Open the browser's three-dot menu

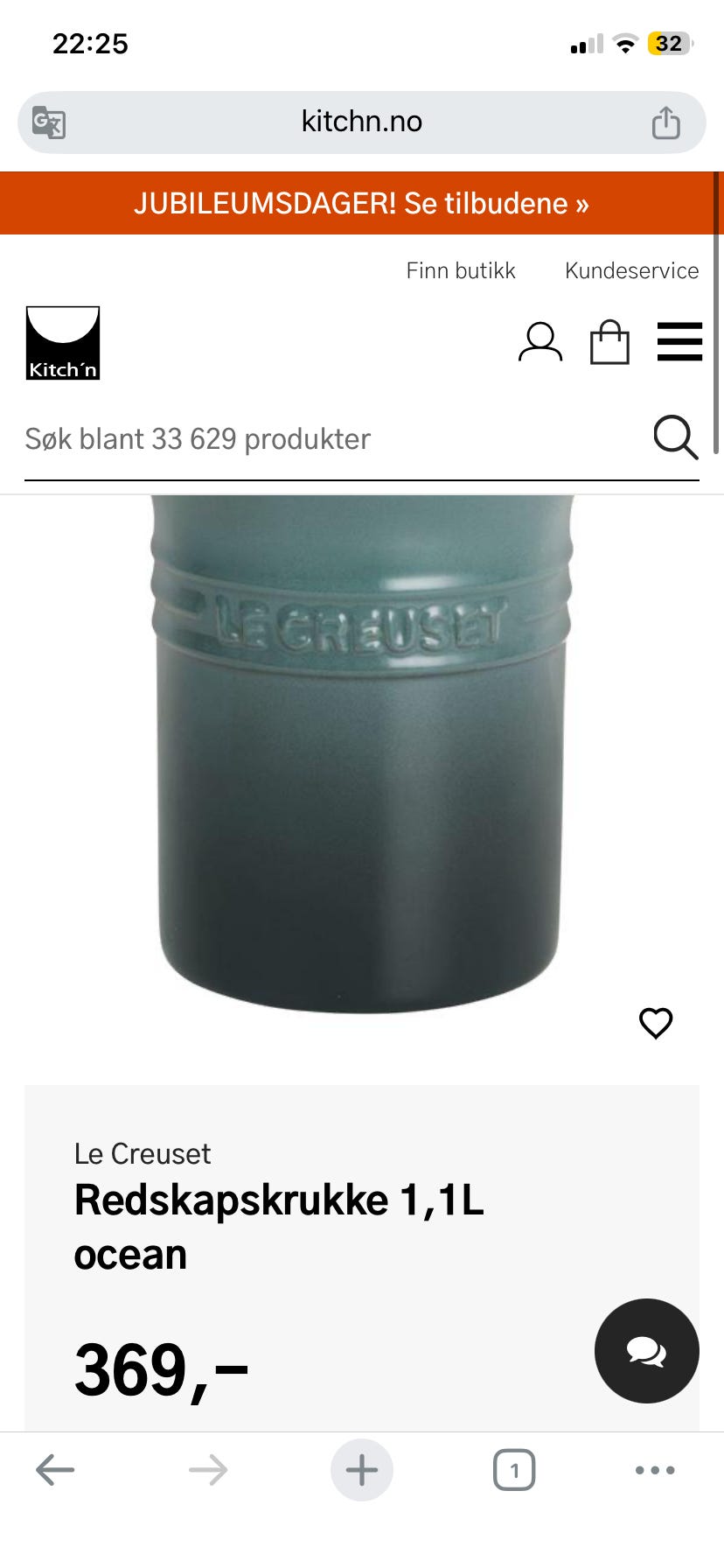click(x=655, y=1470)
